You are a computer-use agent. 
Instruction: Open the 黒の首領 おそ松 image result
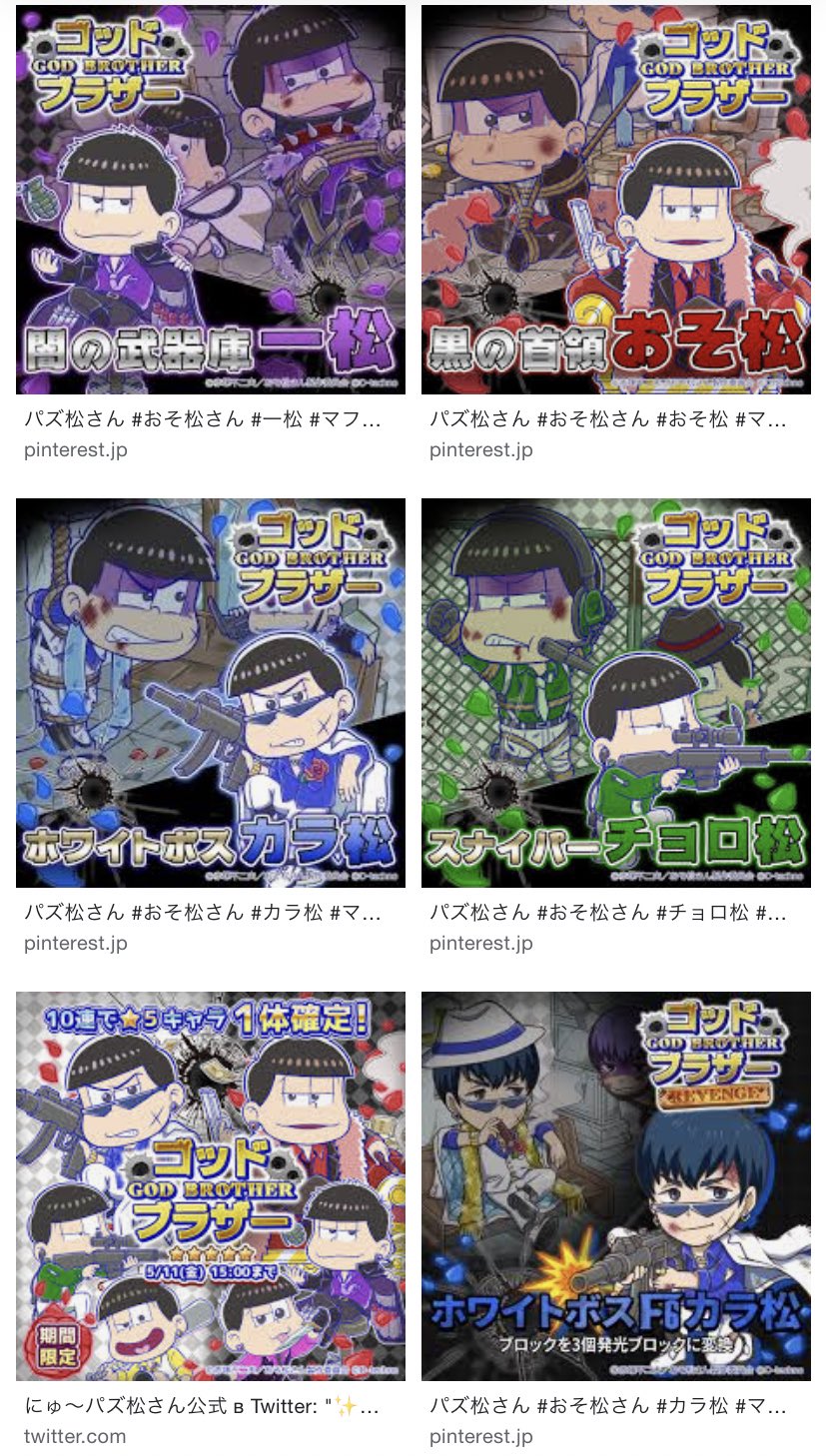[615, 200]
